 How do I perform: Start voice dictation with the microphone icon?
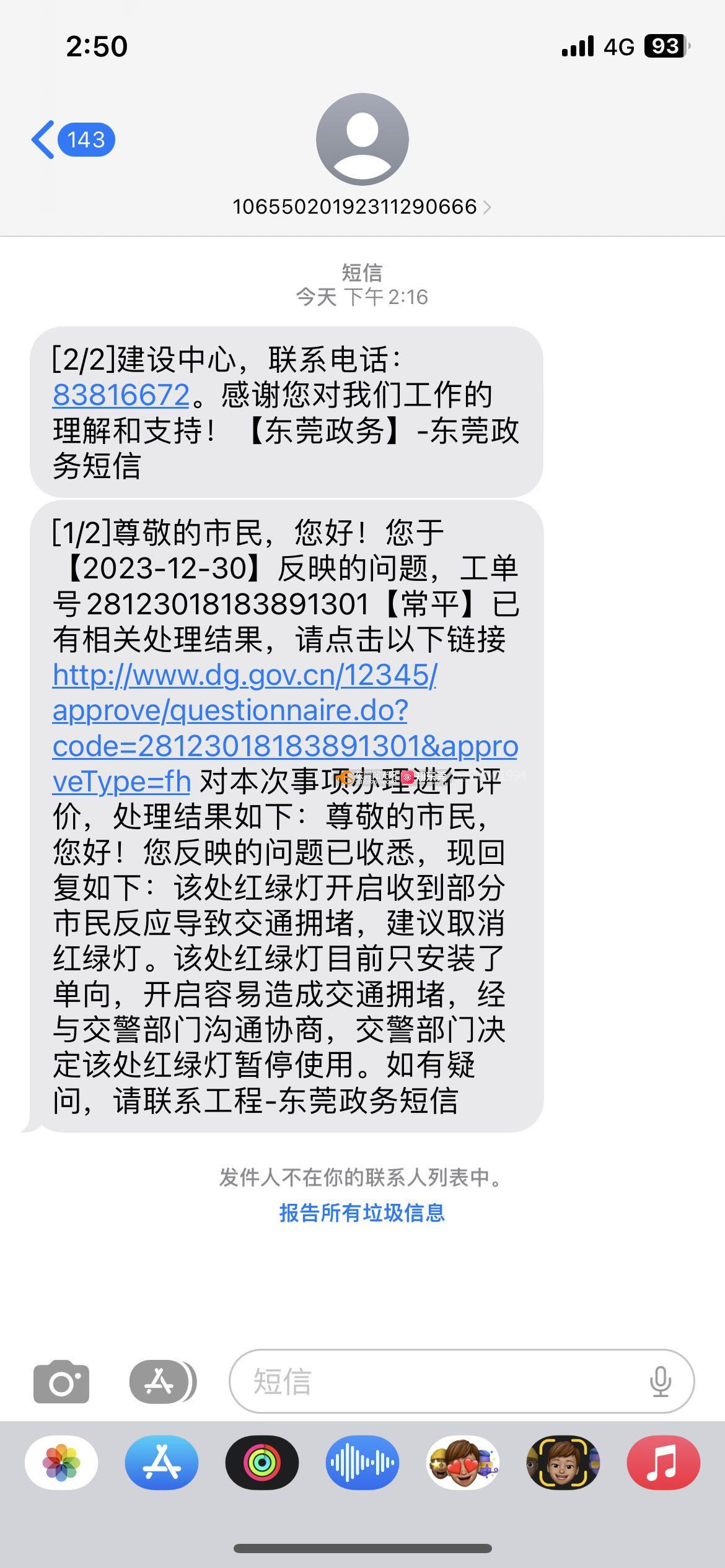(660, 1382)
